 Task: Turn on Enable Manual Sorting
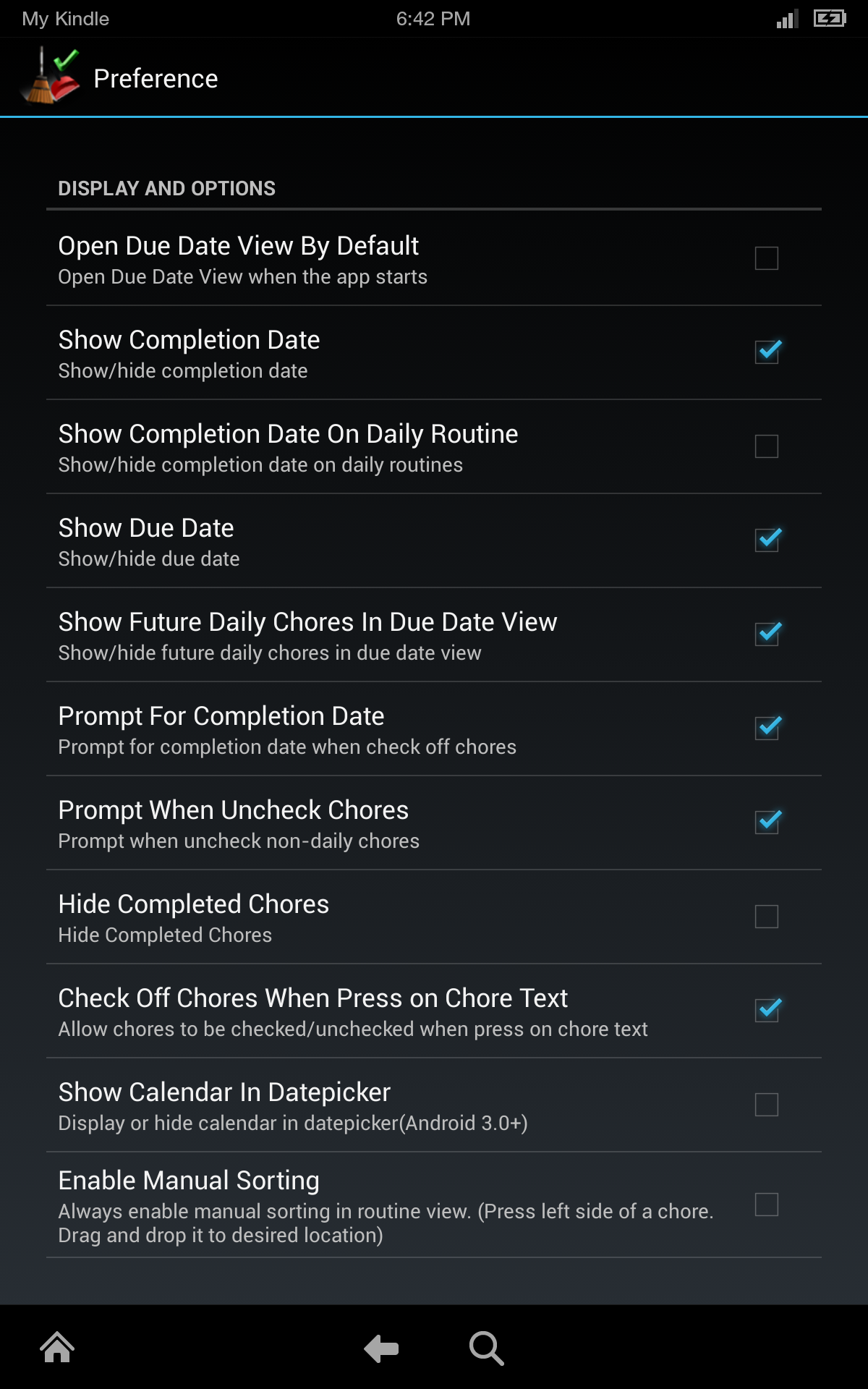coord(767,1205)
